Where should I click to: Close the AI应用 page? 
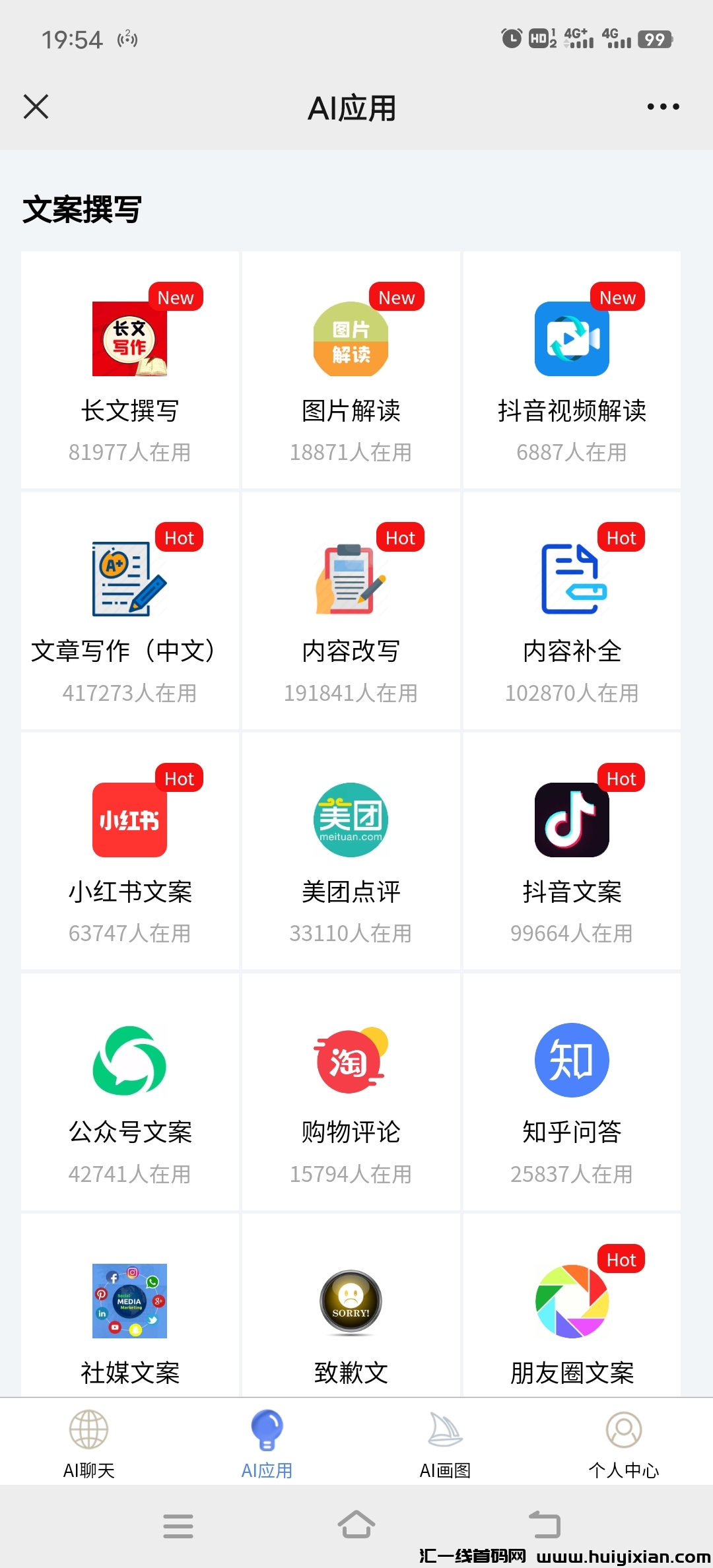point(36,106)
